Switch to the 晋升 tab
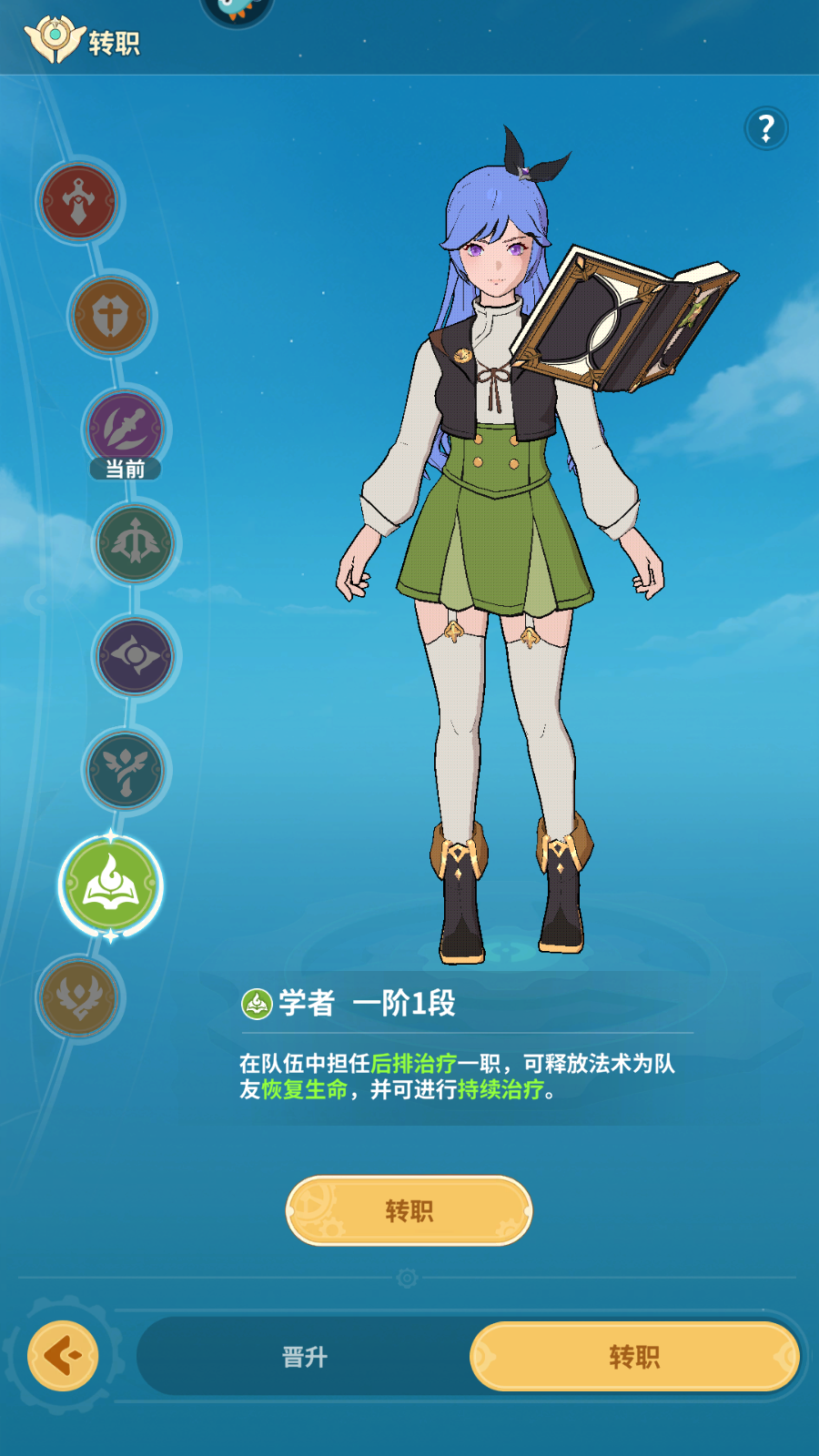Image resolution: width=819 pixels, height=1456 pixels. [x=304, y=1357]
